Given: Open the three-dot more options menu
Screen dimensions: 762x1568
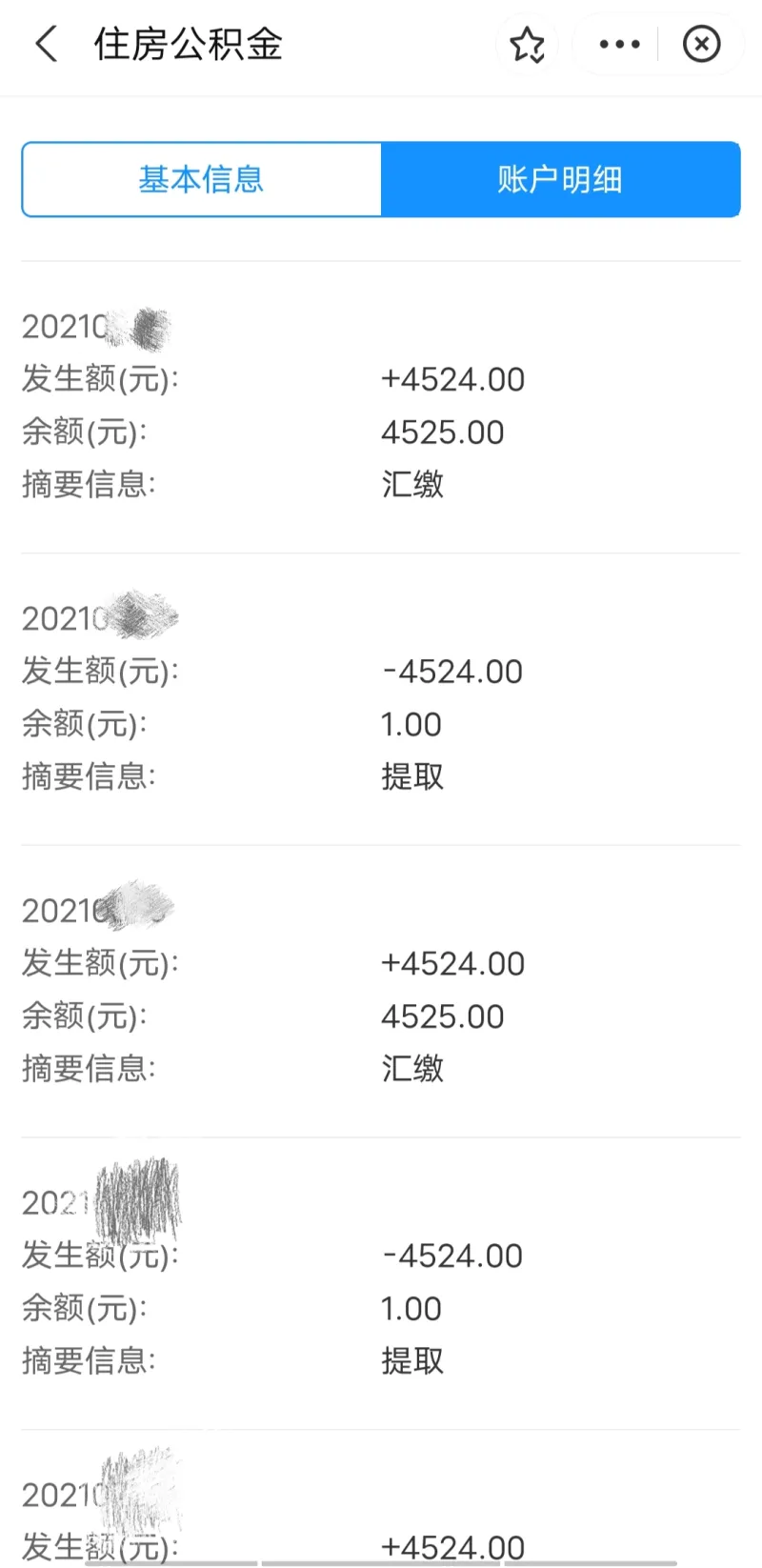Looking at the screenshot, I should click(618, 44).
